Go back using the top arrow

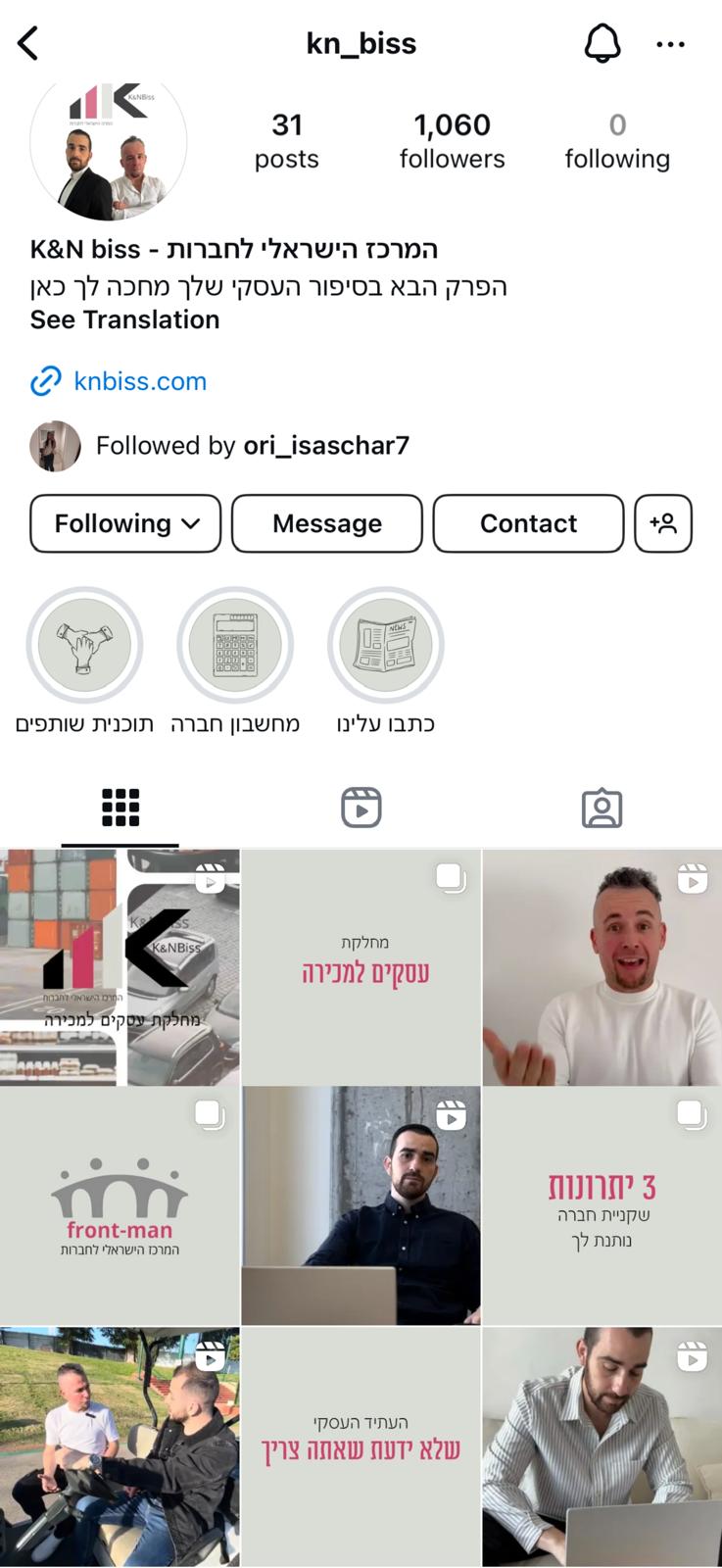pos(28,44)
